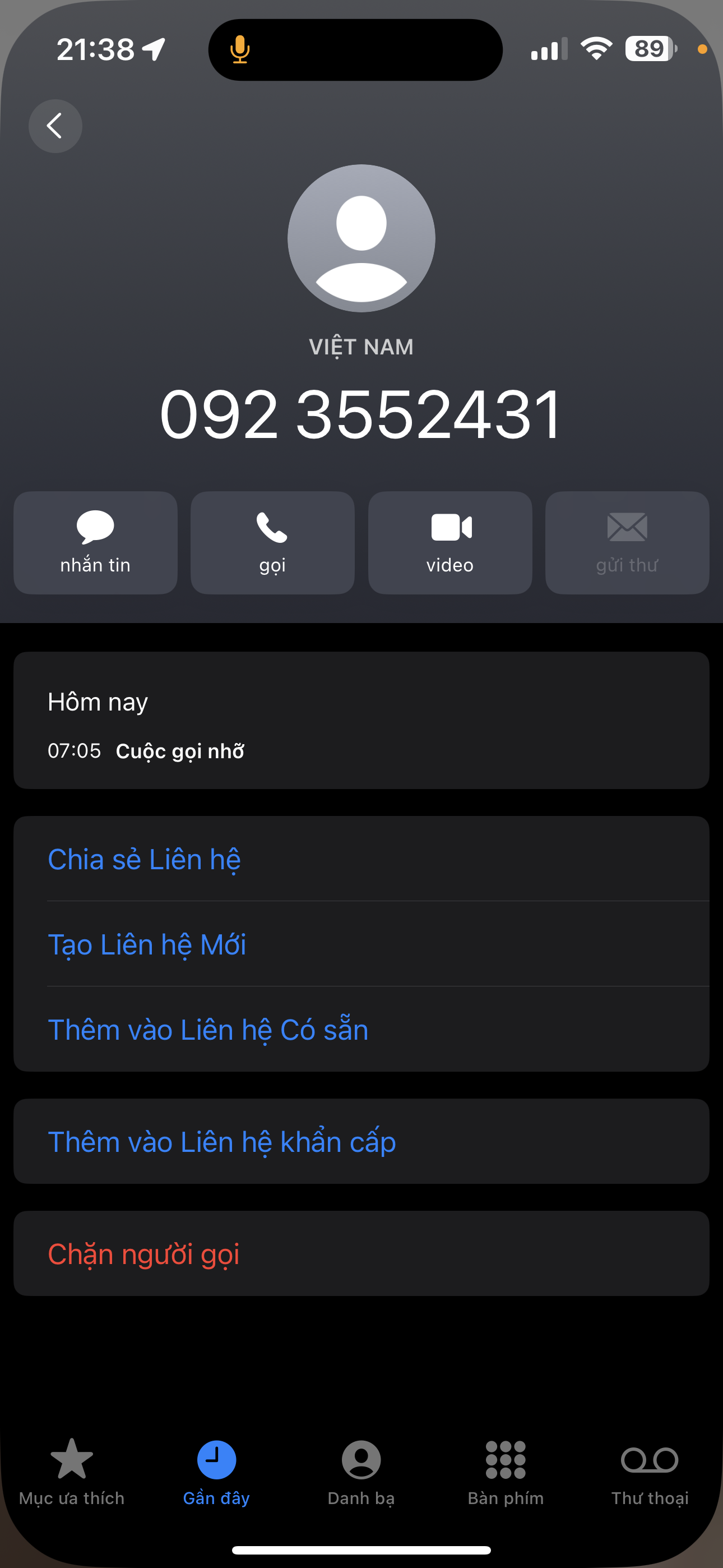Switch to the Danh bạ tab
The image size is (723, 1568).
[361, 1470]
